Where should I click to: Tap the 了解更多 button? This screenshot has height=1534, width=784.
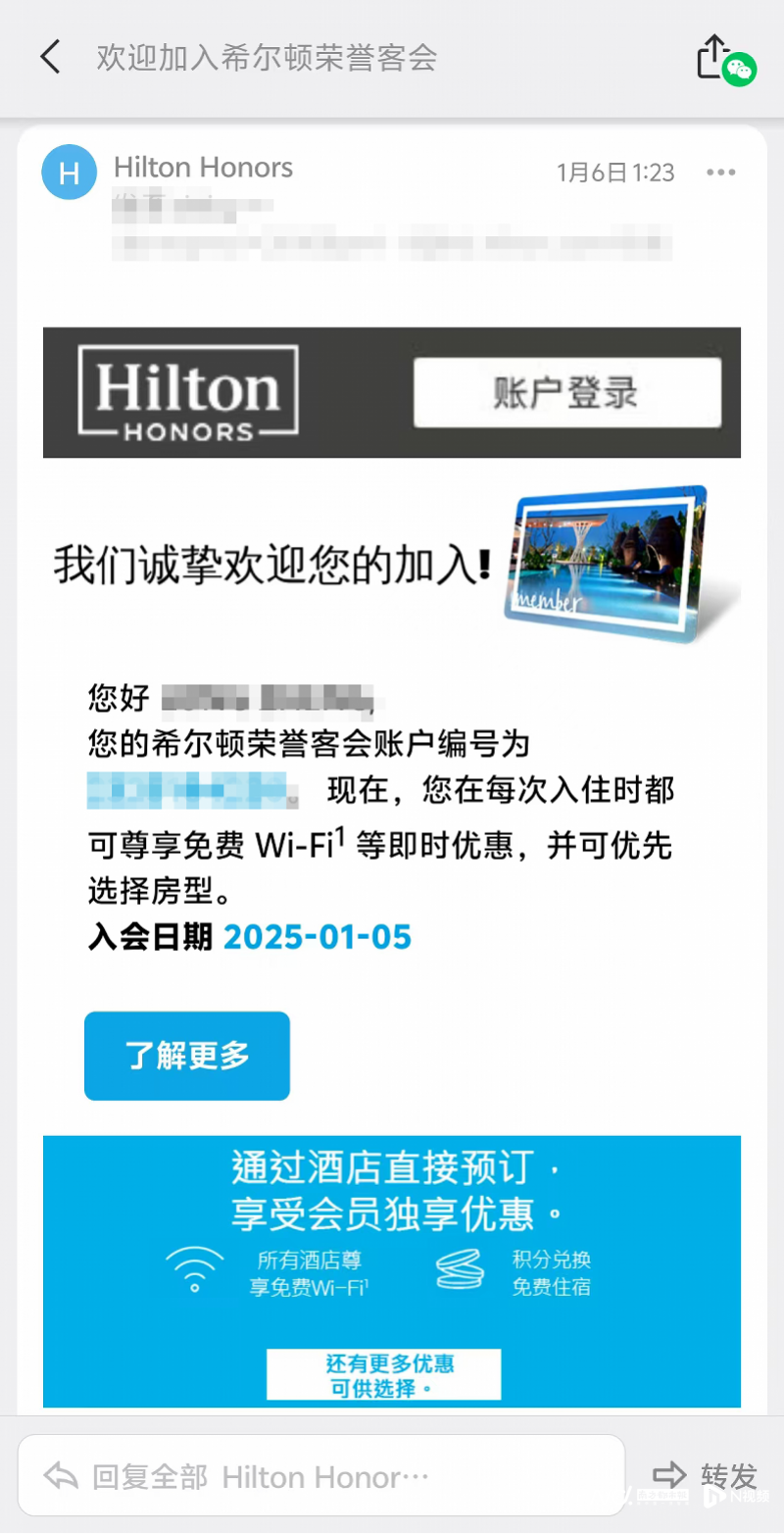coord(187,1056)
